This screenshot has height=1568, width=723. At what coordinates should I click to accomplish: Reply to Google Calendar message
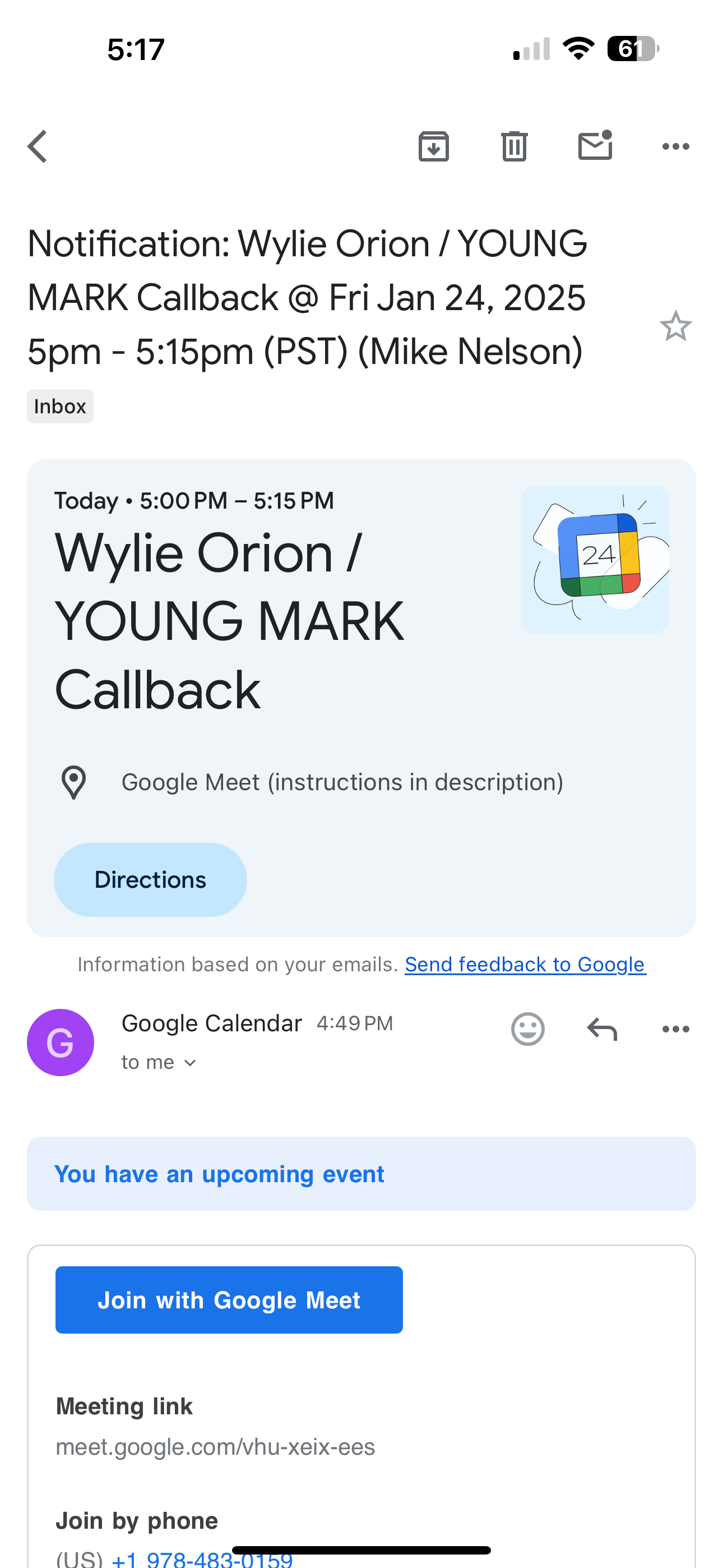(601, 1029)
